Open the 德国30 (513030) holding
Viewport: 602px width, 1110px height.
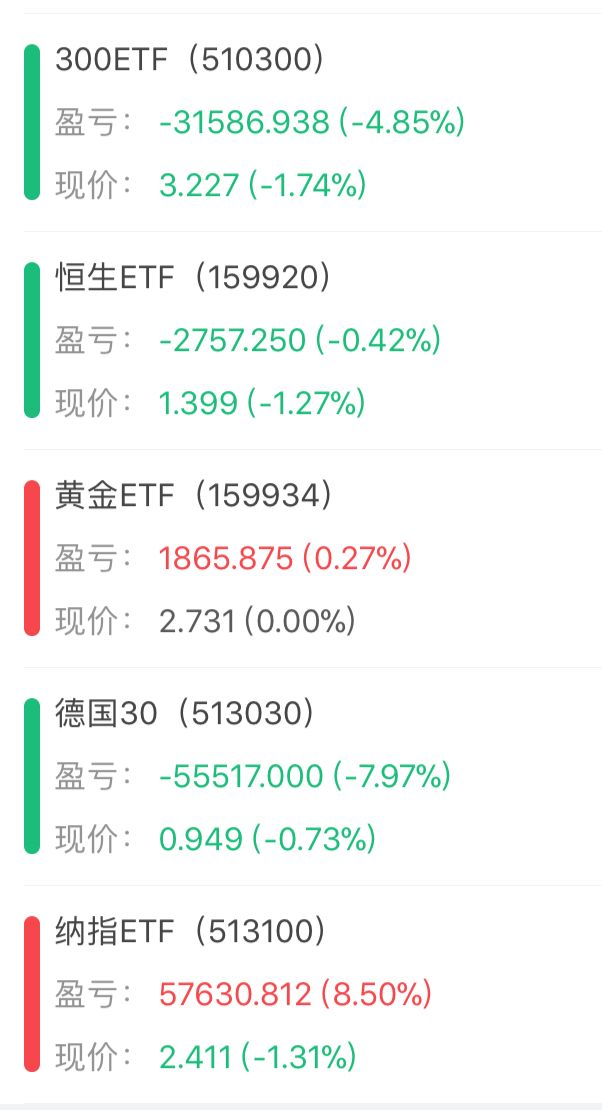click(301, 777)
